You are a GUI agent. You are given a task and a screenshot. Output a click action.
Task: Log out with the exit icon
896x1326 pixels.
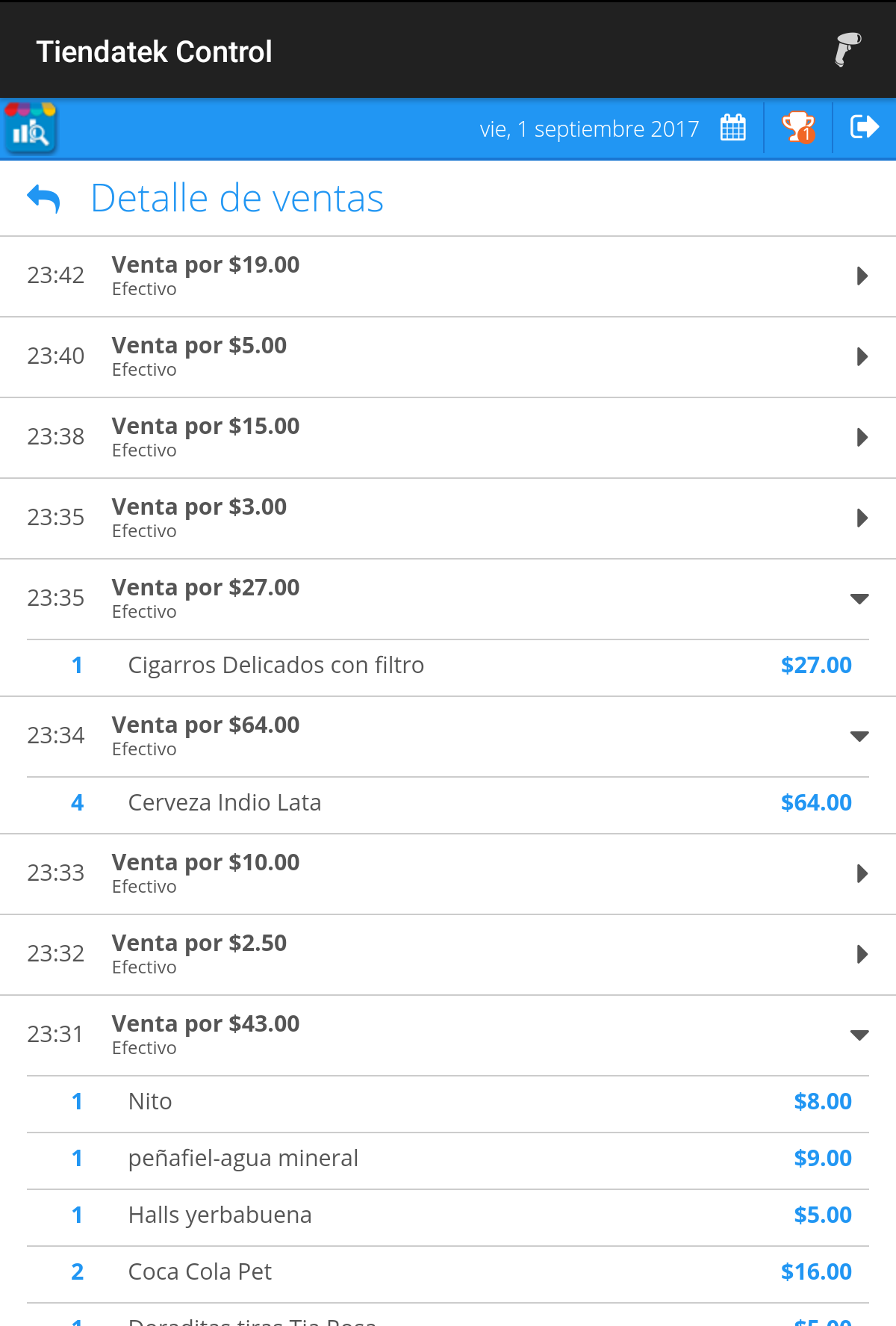click(864, 128)
